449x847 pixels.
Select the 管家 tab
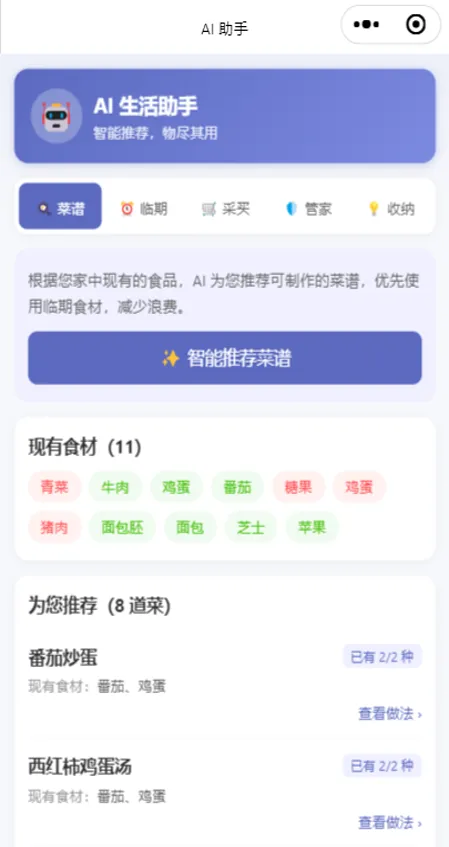coord(308,209)
